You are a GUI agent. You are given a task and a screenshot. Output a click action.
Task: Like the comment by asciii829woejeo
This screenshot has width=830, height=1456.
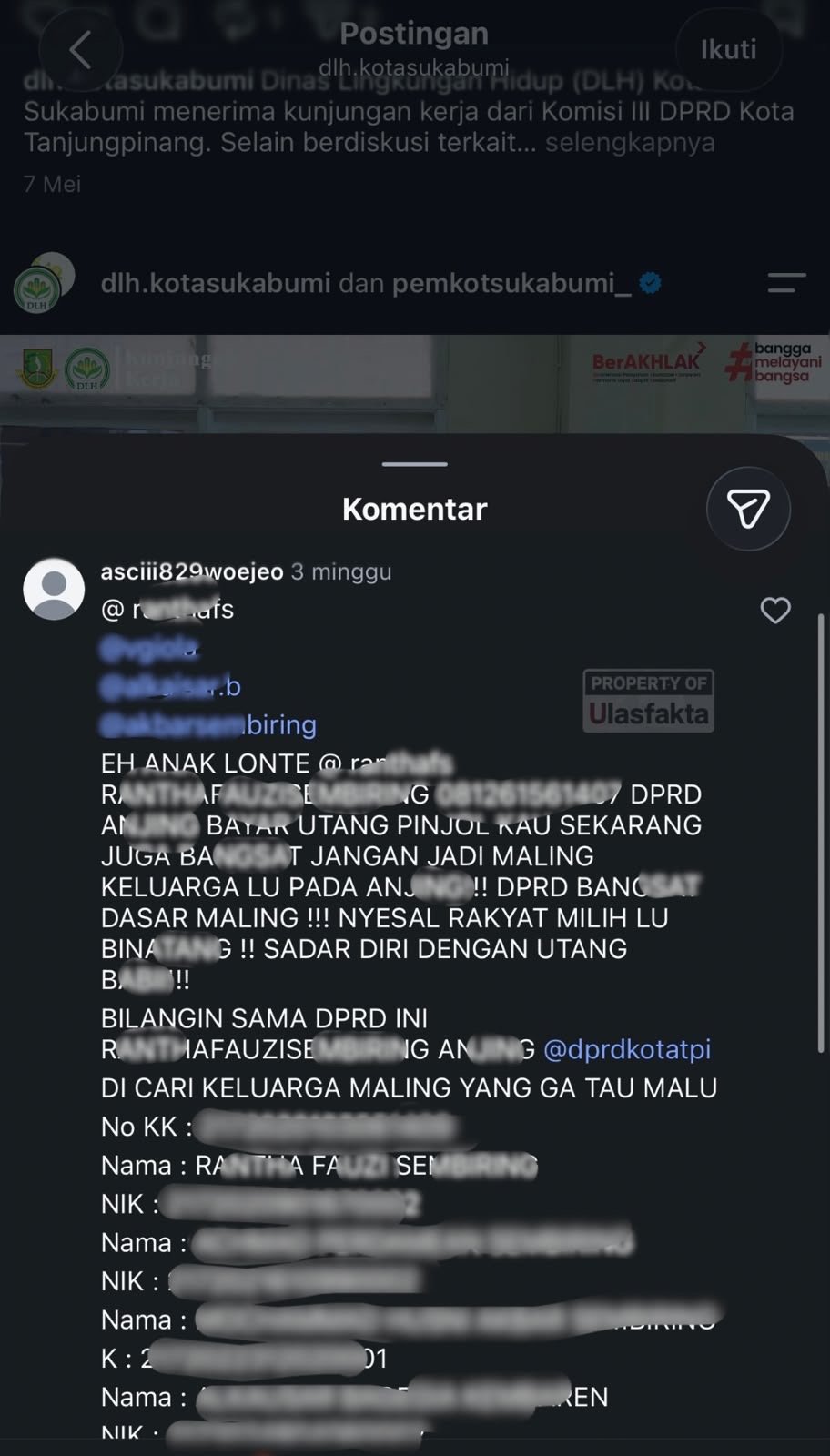tap(775, 611)
